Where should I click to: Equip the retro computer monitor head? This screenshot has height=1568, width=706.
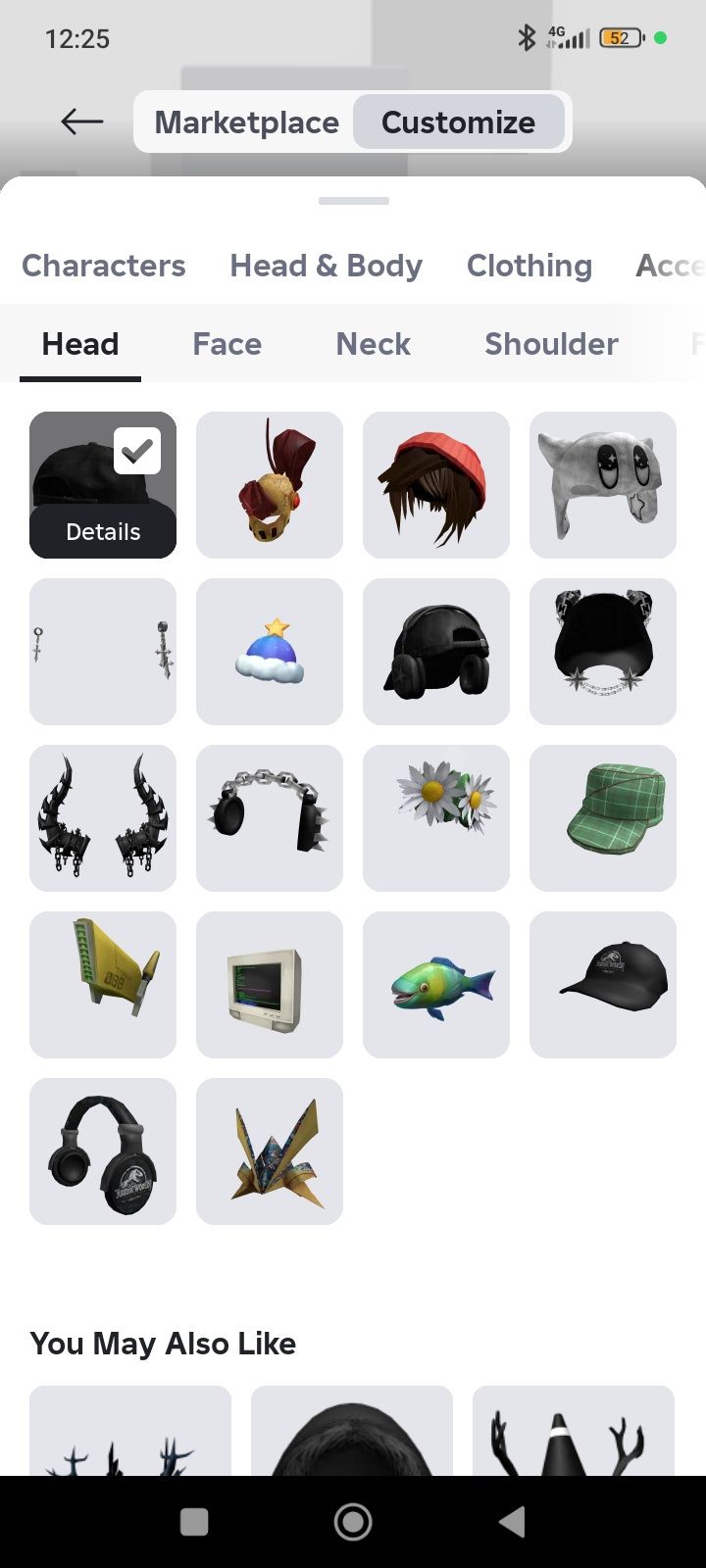[270, 985]
